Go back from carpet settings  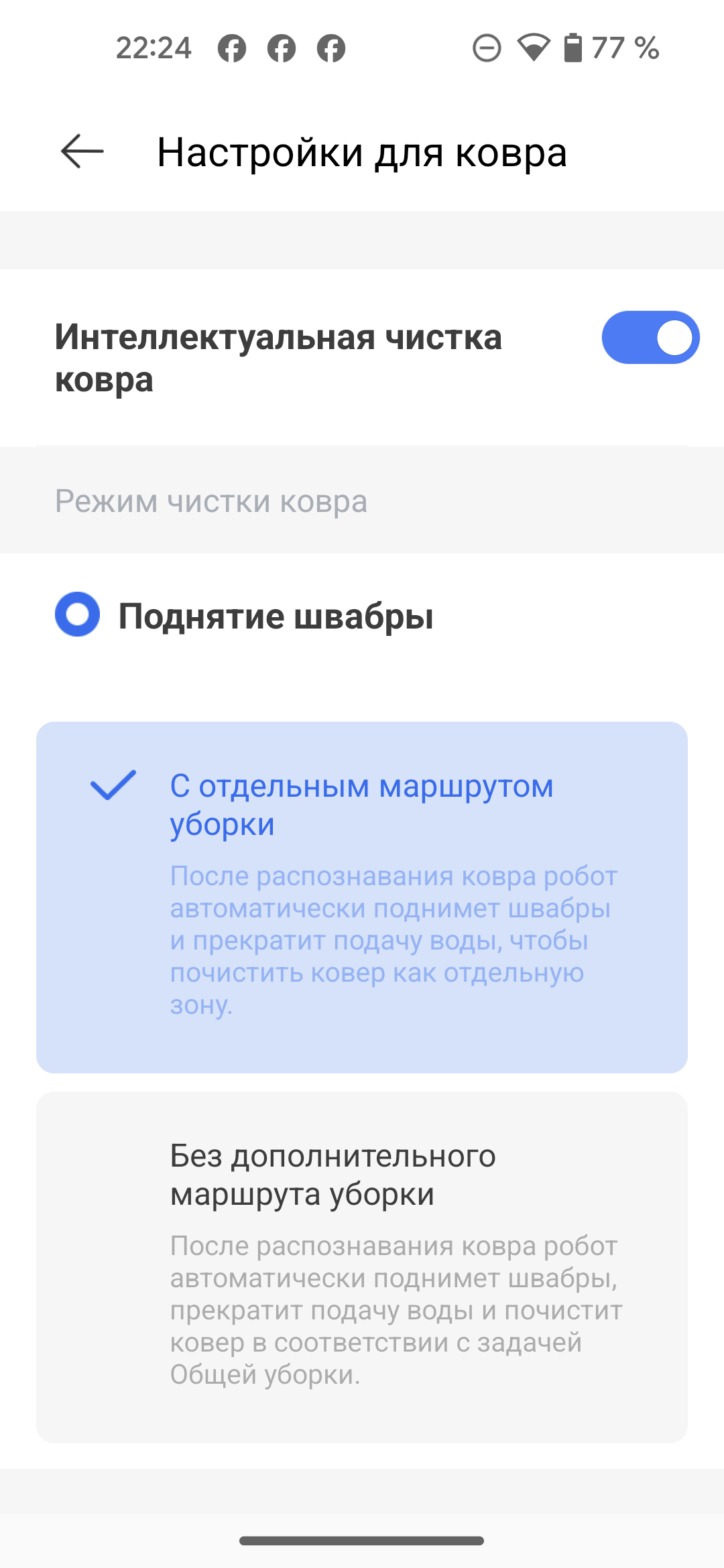coord(82,151)
